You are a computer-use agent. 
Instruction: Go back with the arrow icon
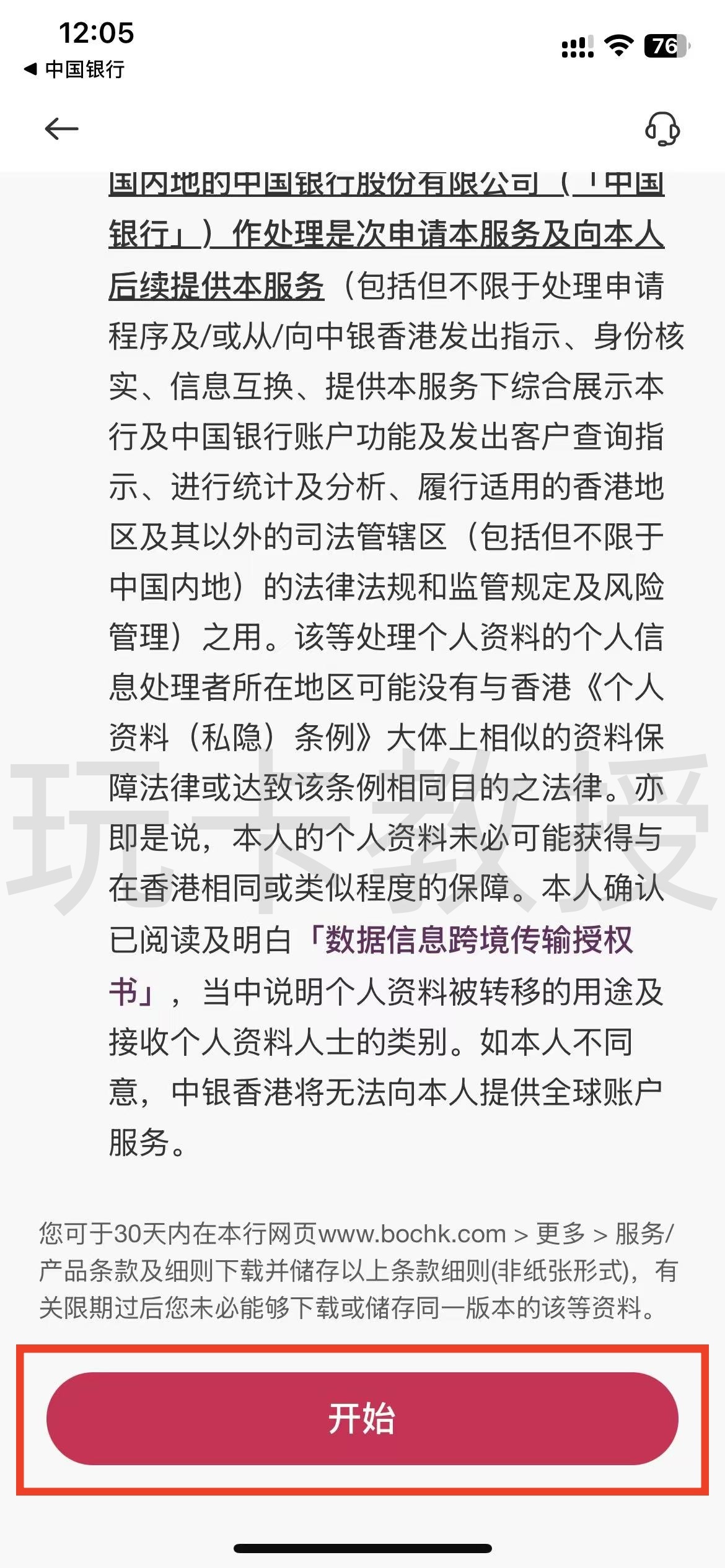61,129
